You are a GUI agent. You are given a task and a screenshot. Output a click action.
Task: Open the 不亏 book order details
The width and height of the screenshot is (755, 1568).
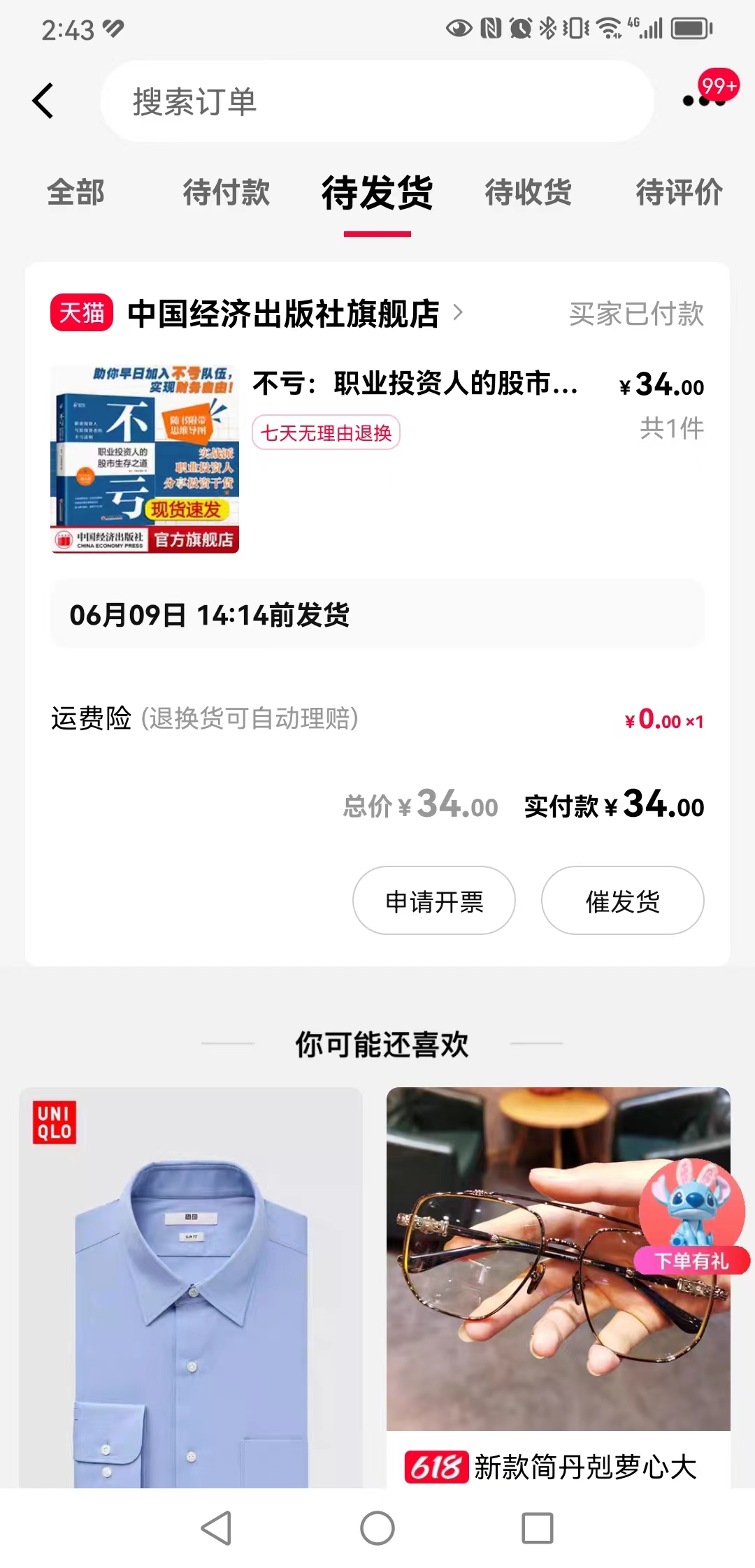[415, 384]
